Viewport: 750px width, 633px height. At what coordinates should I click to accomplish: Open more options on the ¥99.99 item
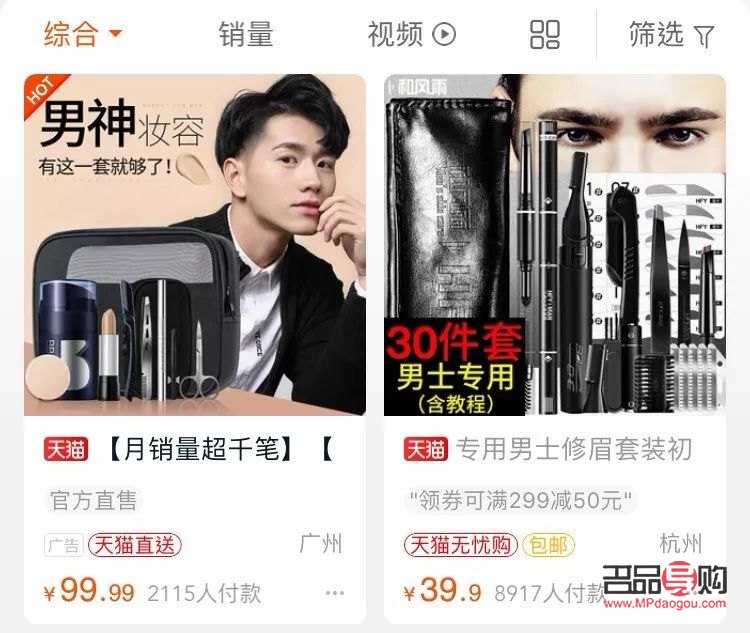pos(335,593)
